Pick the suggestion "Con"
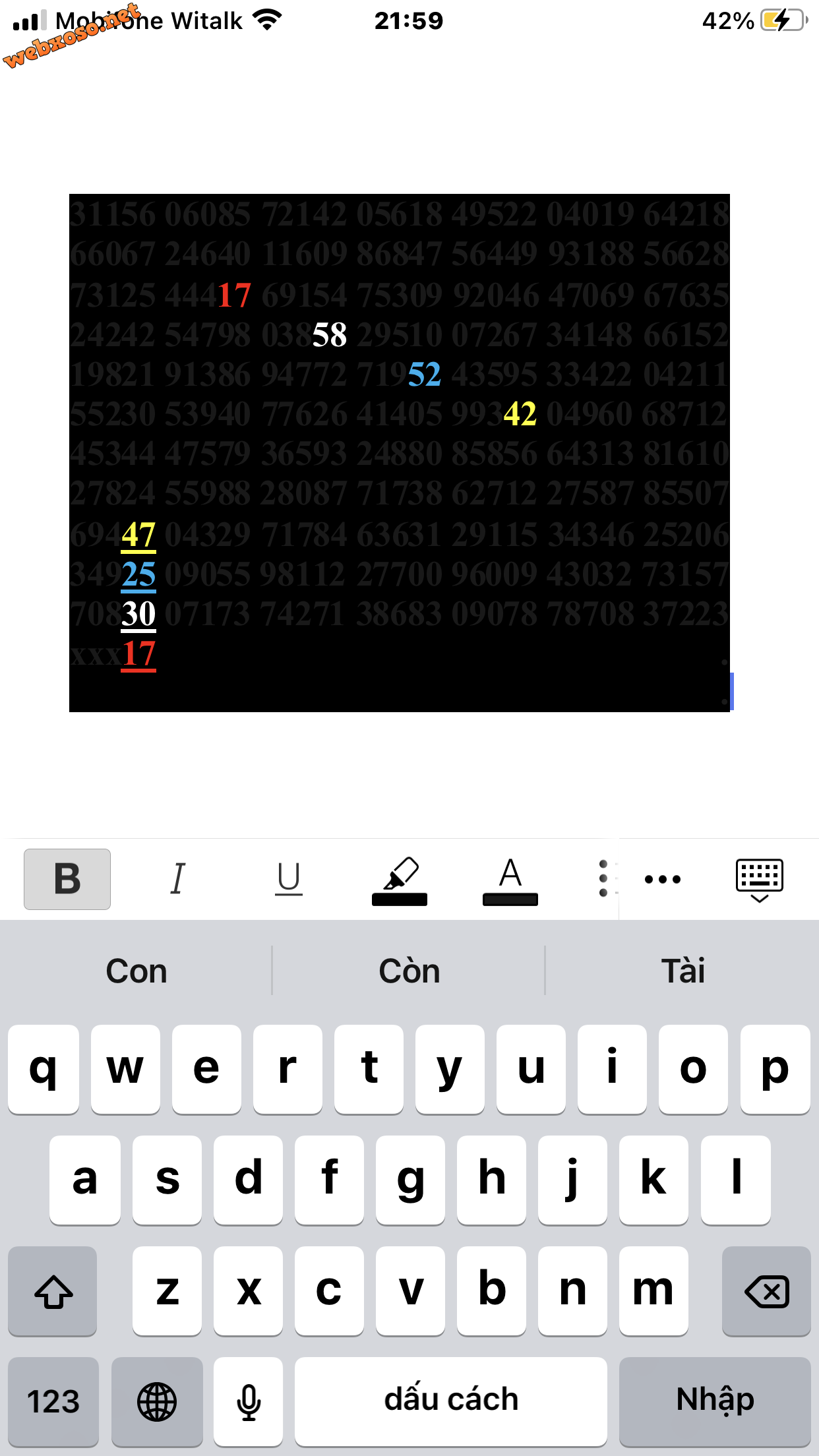This screenshot has height=1456, width=819. 136,971
